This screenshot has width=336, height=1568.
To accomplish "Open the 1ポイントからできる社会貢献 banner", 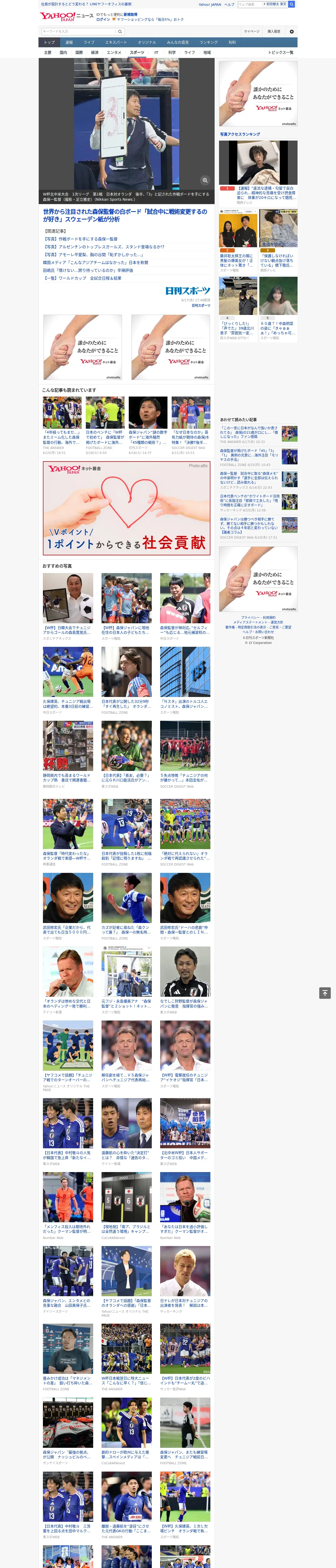I will pyautogui.click(x=126, y=508).
